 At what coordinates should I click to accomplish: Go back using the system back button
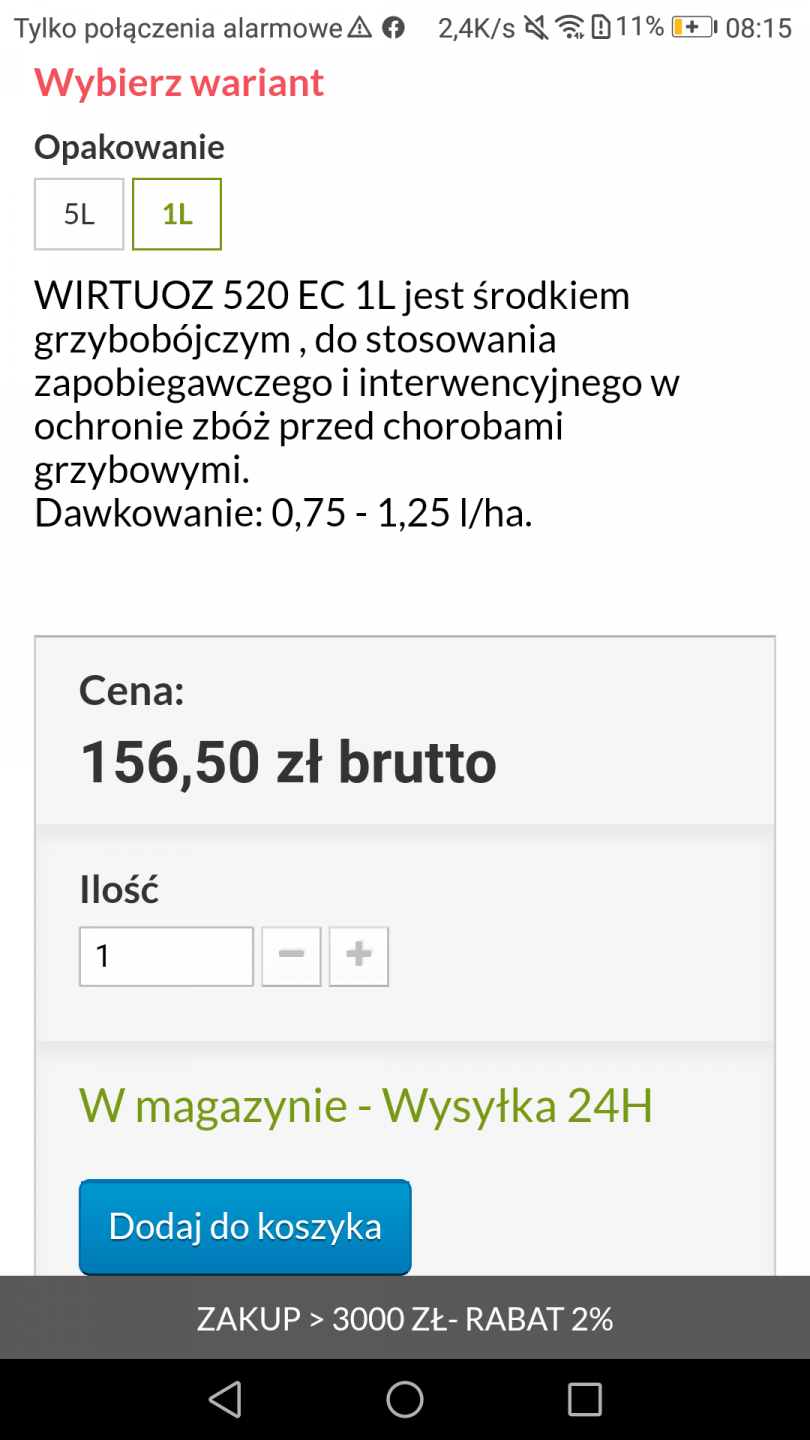225,1399
